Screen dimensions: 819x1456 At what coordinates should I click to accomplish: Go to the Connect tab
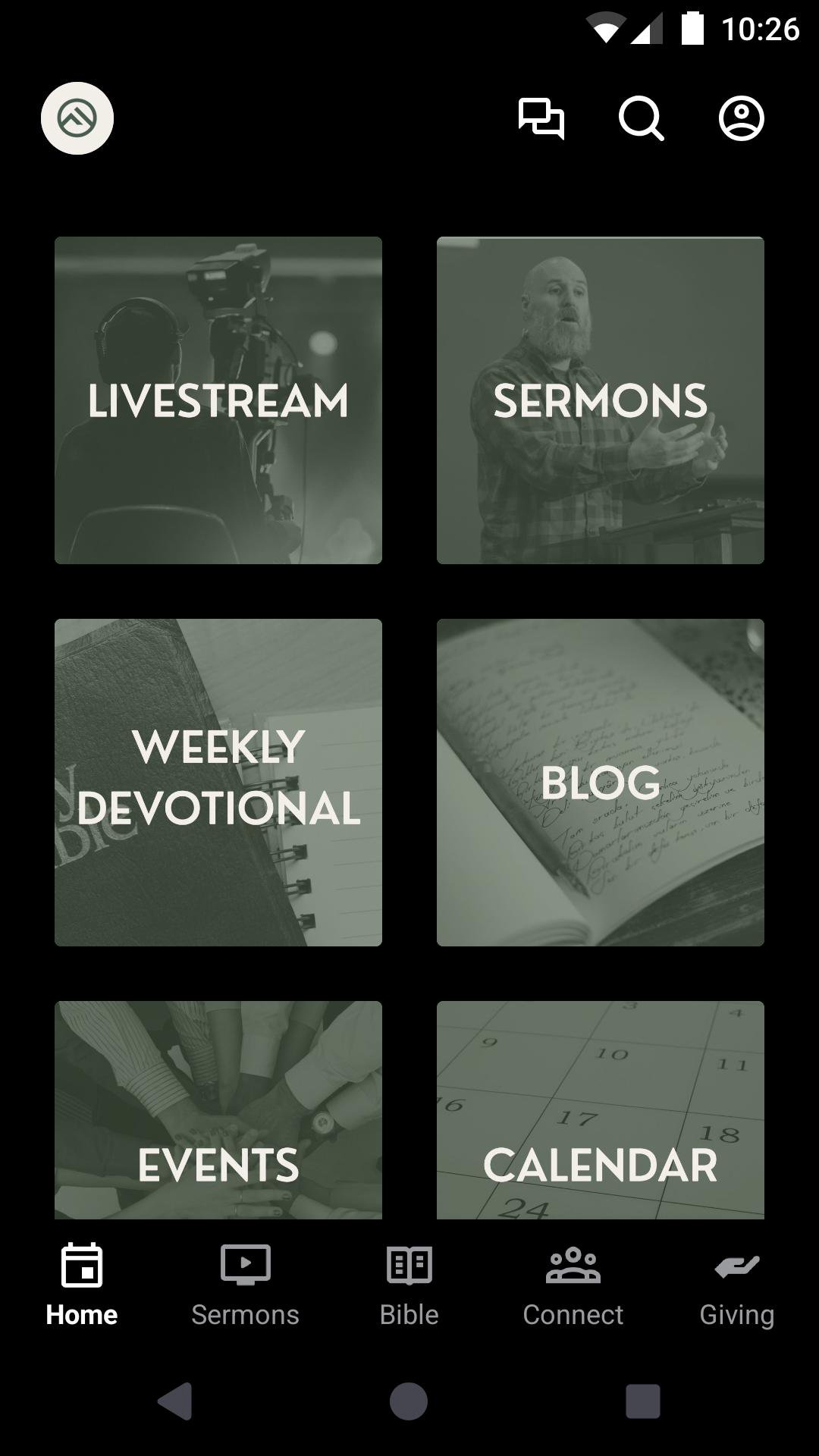(573, 1285)
